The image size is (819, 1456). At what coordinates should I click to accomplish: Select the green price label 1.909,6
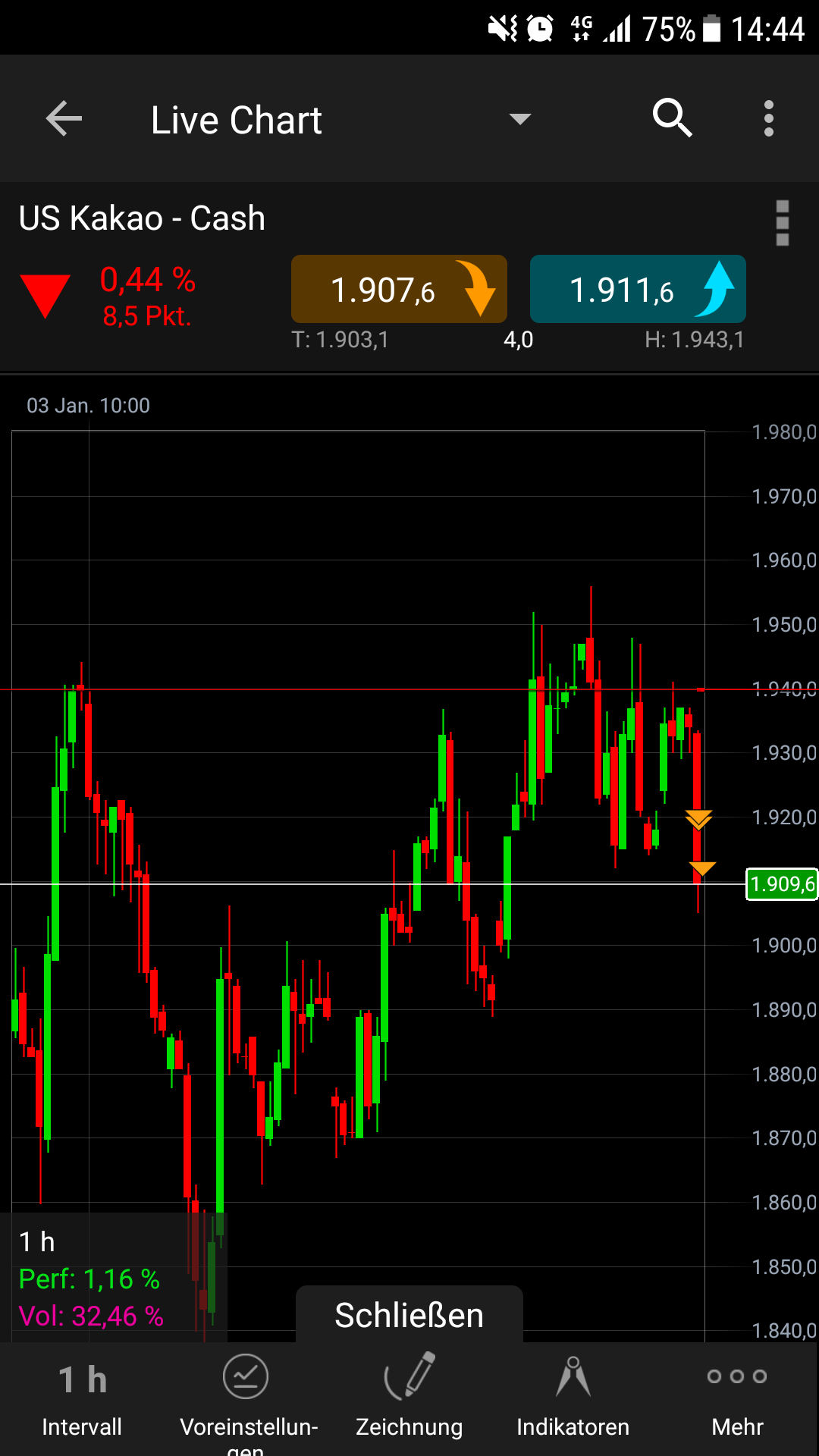(x=782, y=883)
